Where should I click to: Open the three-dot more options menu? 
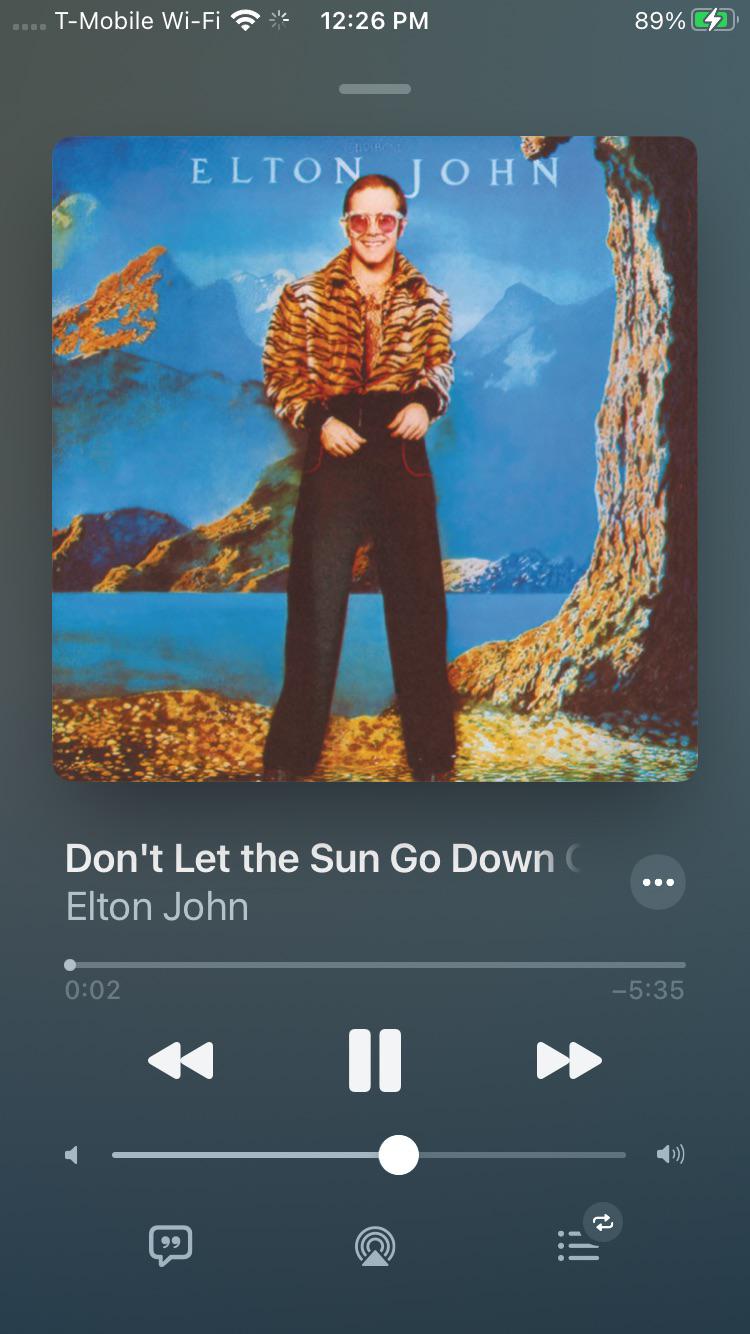pos(658,882)
